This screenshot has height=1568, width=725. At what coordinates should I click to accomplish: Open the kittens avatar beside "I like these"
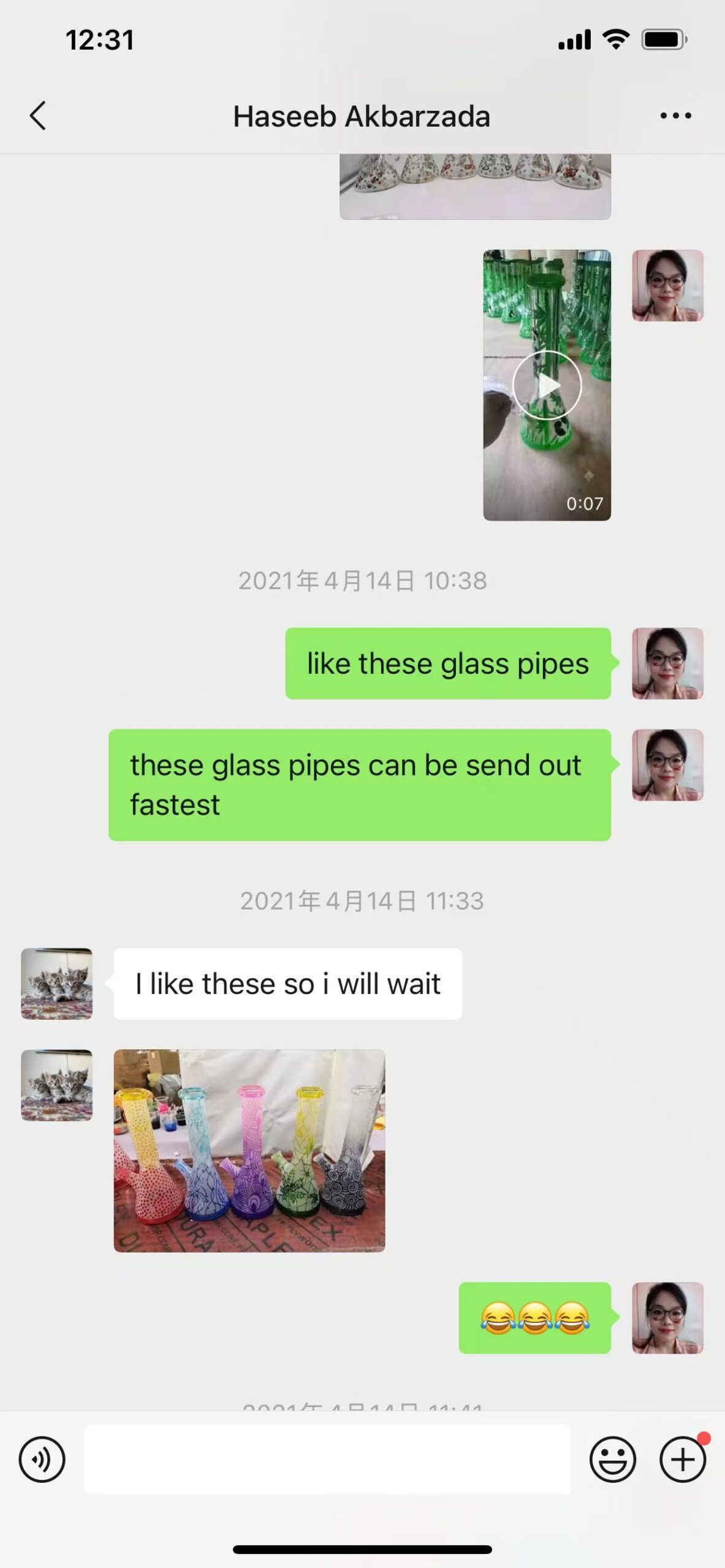point(57,984)
